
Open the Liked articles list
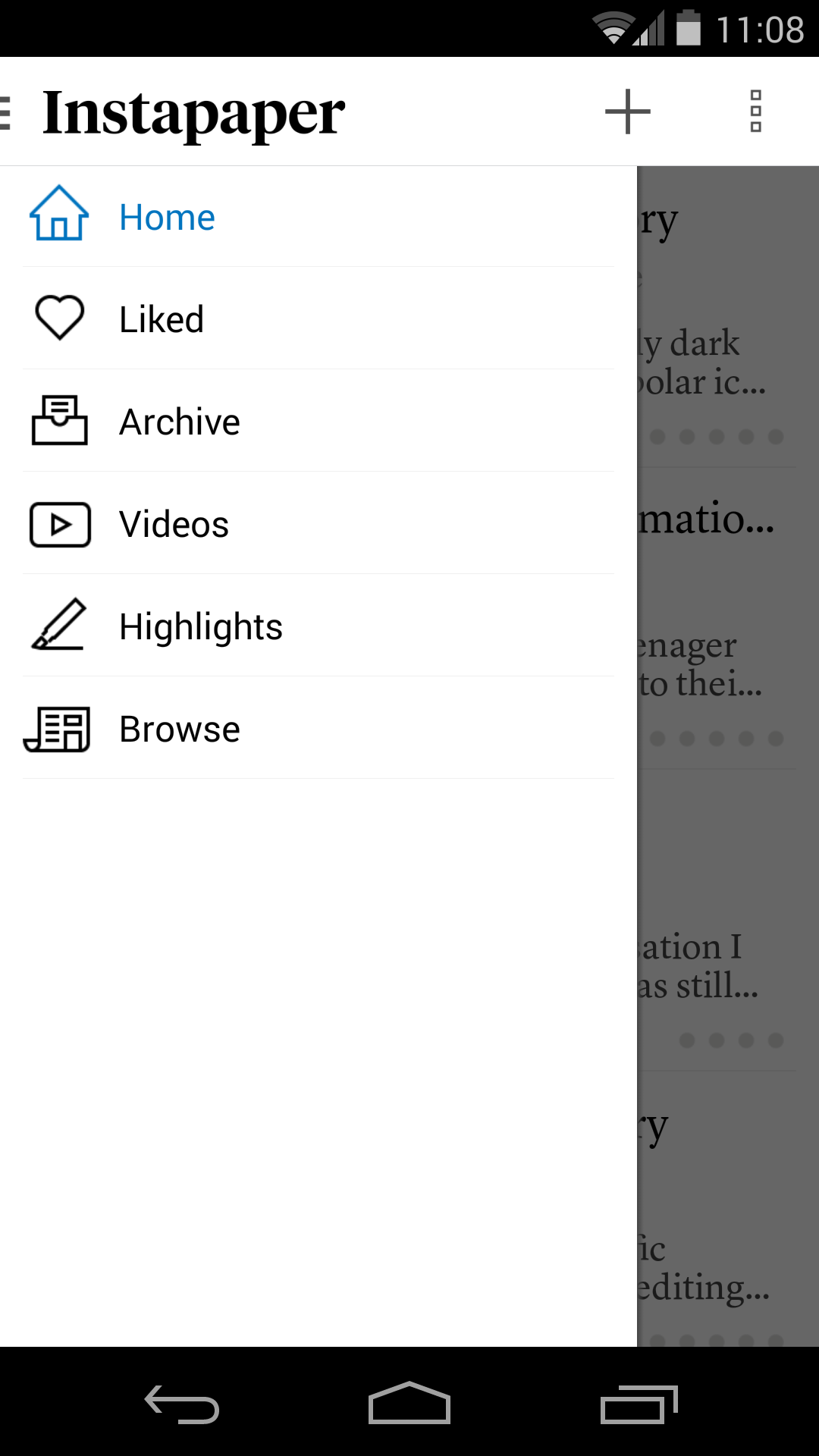coord(161,319)
